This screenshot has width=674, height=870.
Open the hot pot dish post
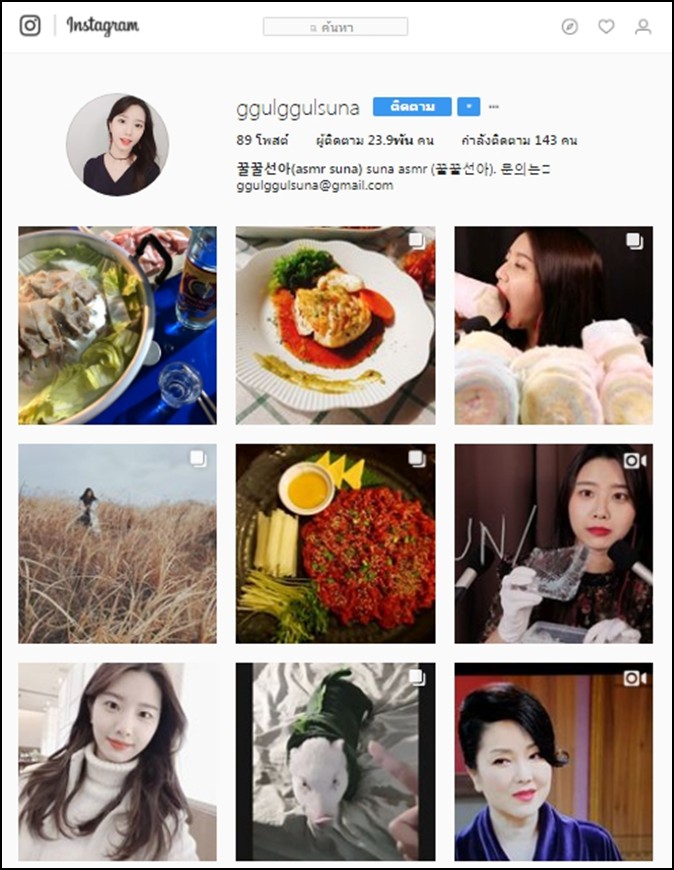(117, 325)
